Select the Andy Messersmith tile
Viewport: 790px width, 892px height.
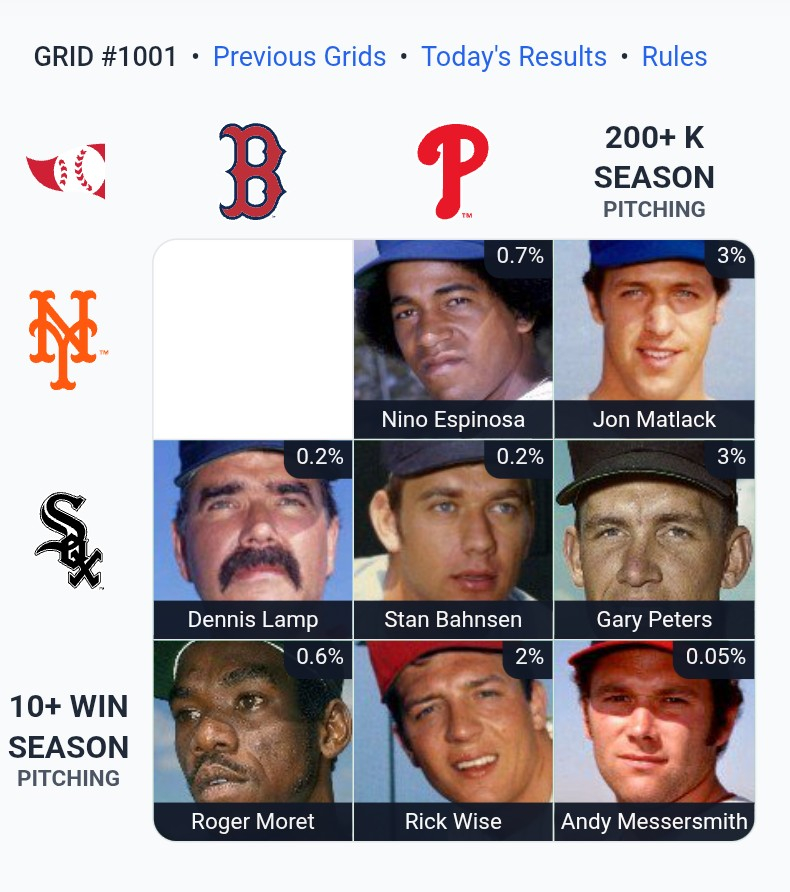654,740
